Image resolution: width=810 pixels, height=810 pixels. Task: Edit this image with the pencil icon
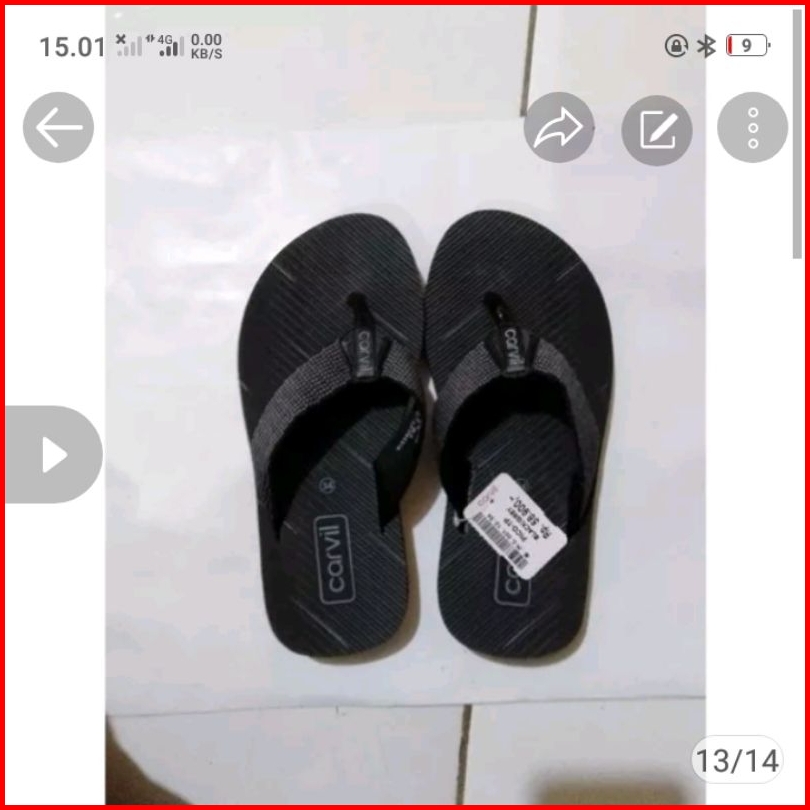click(x=657, y=129)
